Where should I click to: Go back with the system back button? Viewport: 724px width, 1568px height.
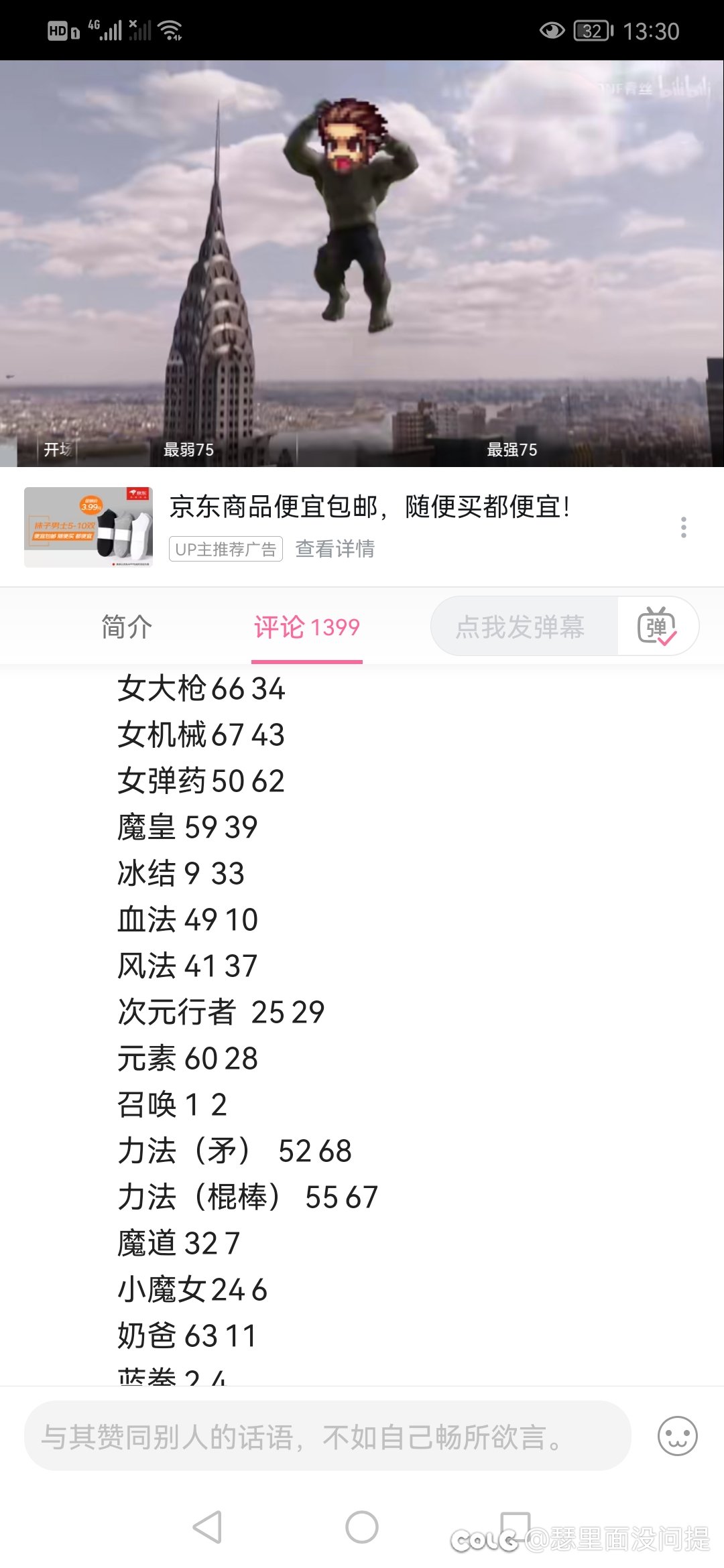(x=207, y=1527)
